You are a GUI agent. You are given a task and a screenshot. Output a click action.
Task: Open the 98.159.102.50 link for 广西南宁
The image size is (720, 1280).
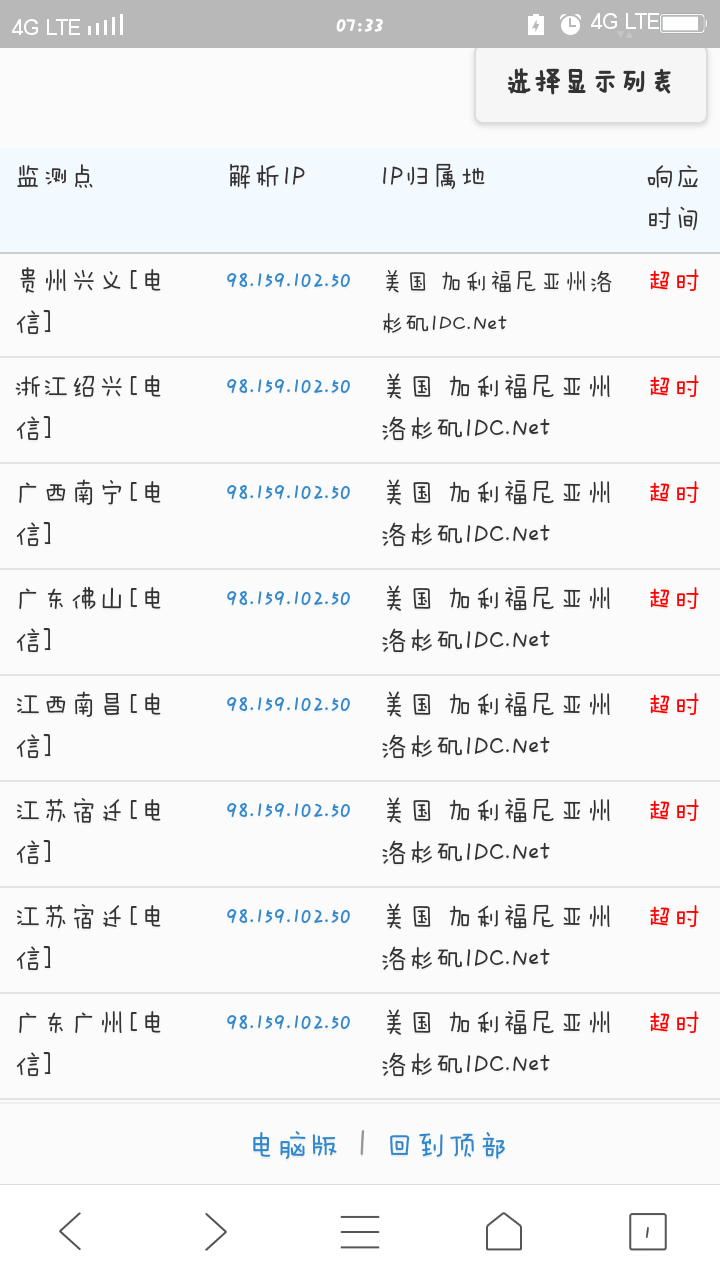288,493
